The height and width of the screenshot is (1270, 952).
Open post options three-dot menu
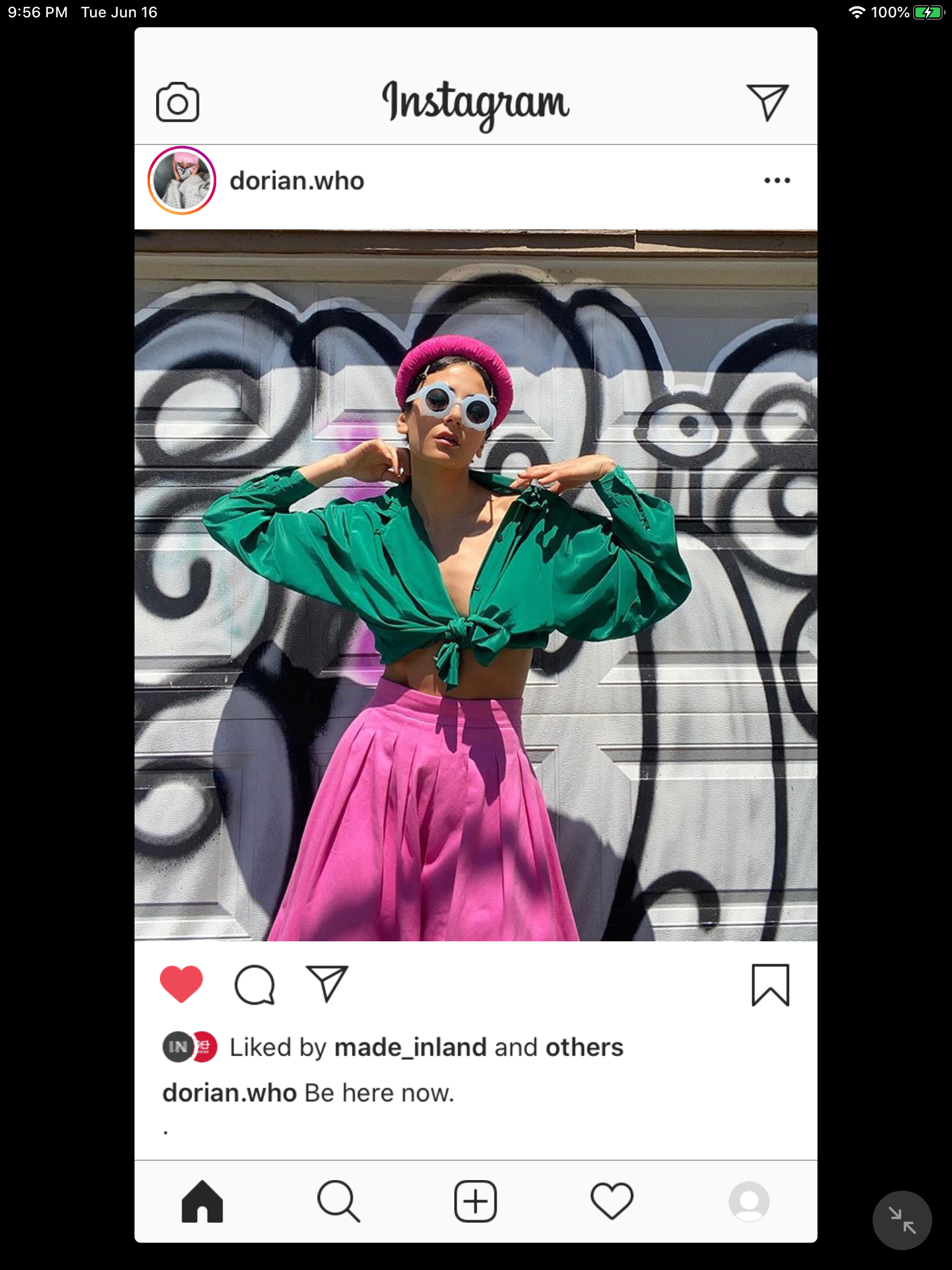pos(777,180)
